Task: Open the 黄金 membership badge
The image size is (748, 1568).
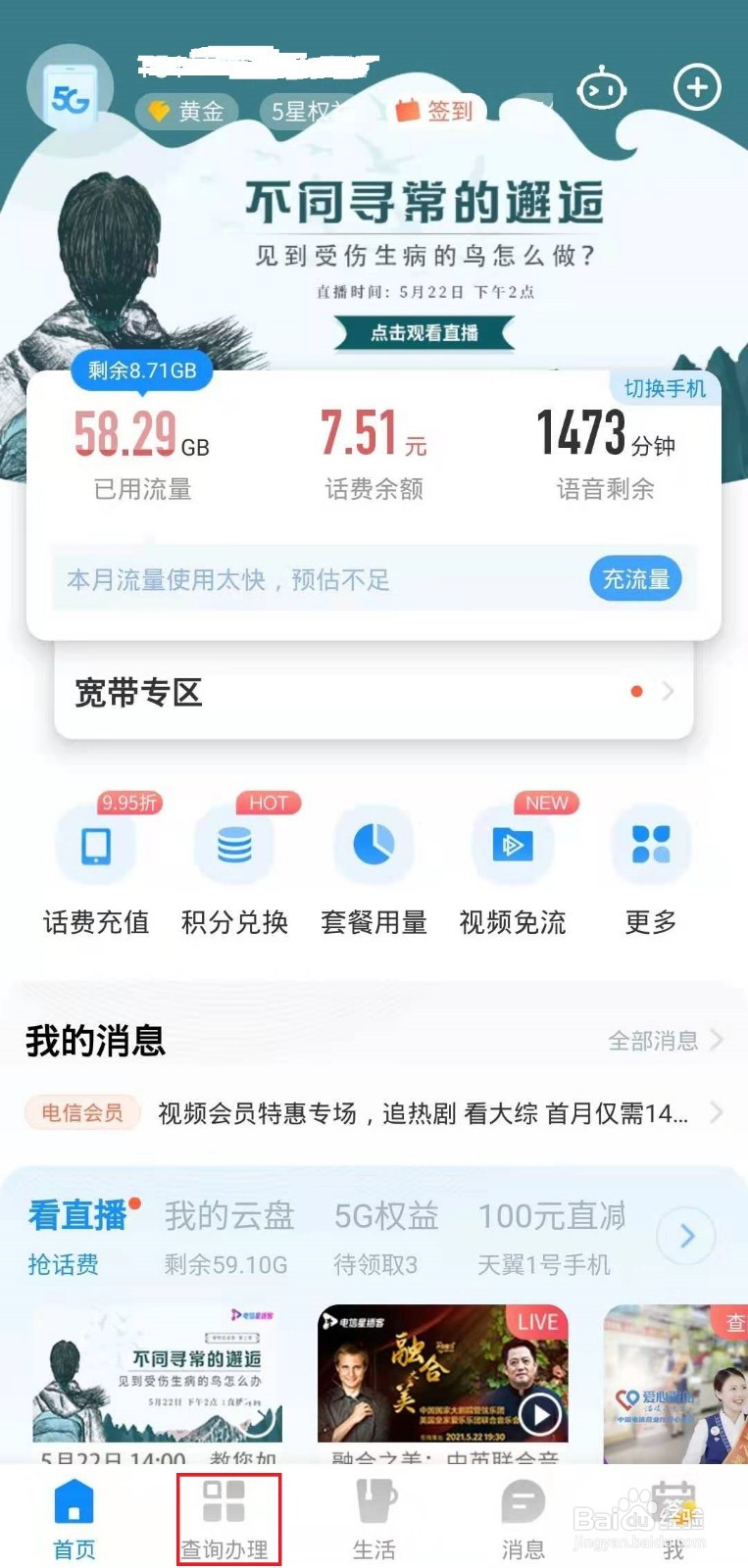Action: coord(186,112)
